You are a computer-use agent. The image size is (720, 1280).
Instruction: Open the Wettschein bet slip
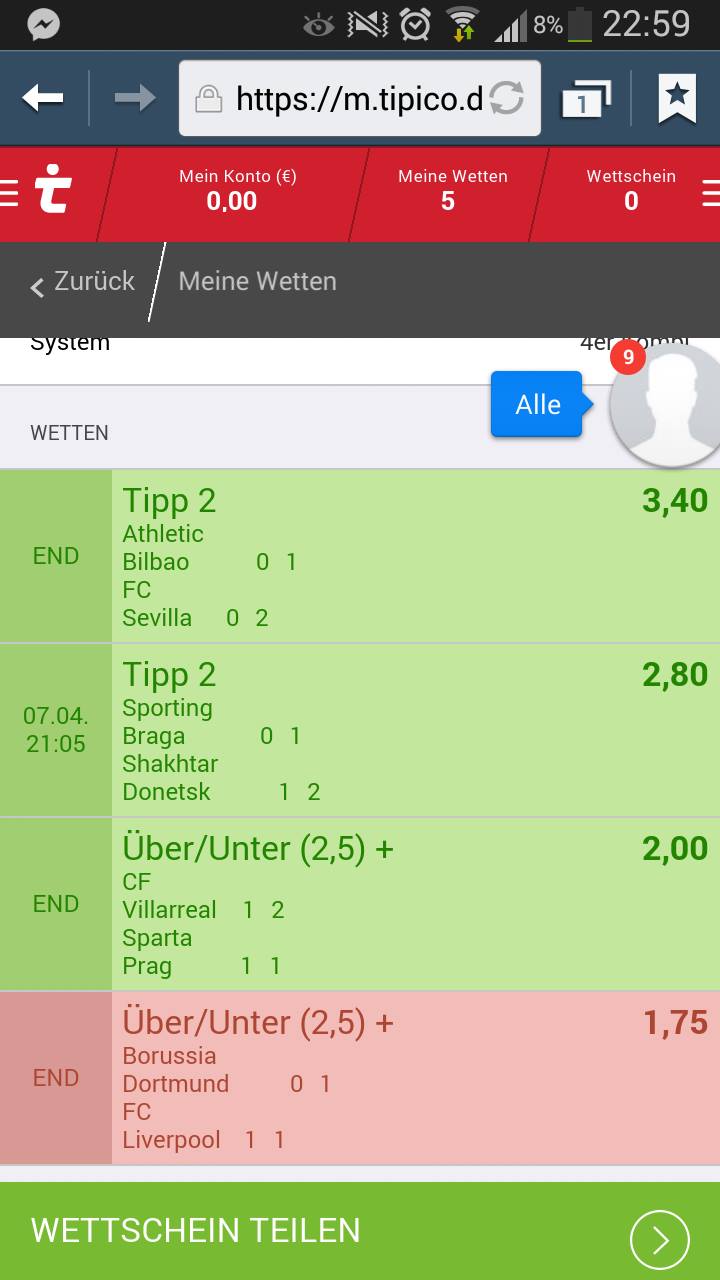[x=631, y=190]
